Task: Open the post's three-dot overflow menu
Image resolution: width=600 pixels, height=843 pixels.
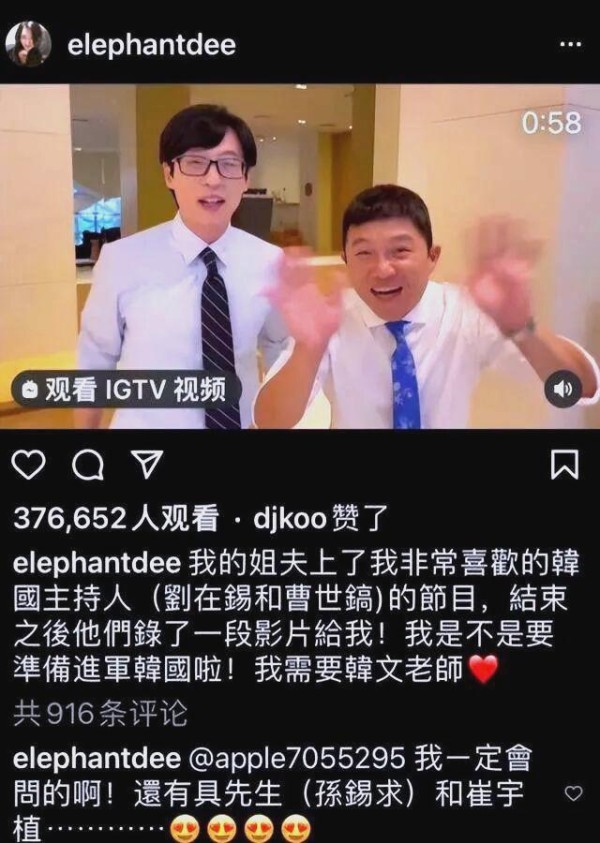Action: pyautogui.click(x=570, y=46)
